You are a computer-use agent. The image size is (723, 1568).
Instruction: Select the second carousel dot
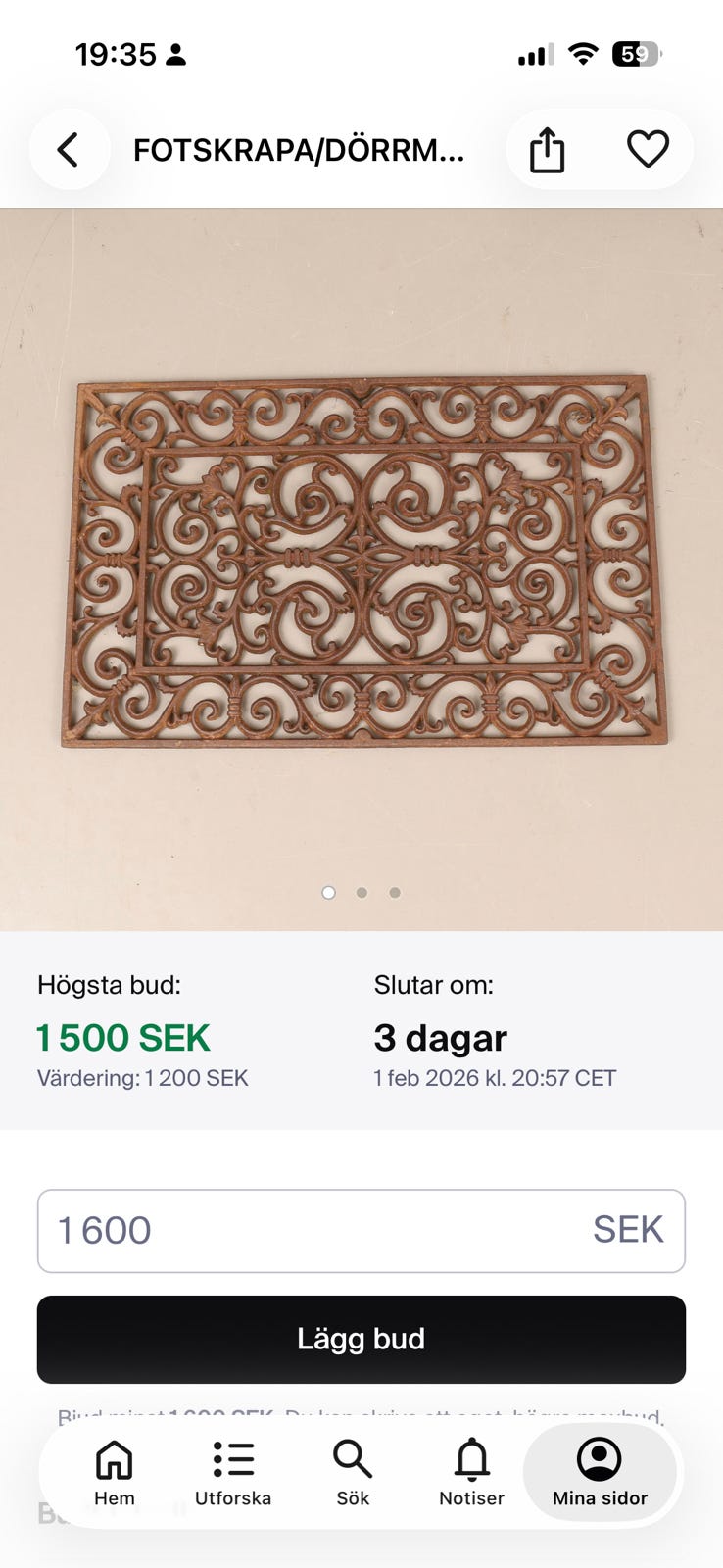[x=361, y=893]
